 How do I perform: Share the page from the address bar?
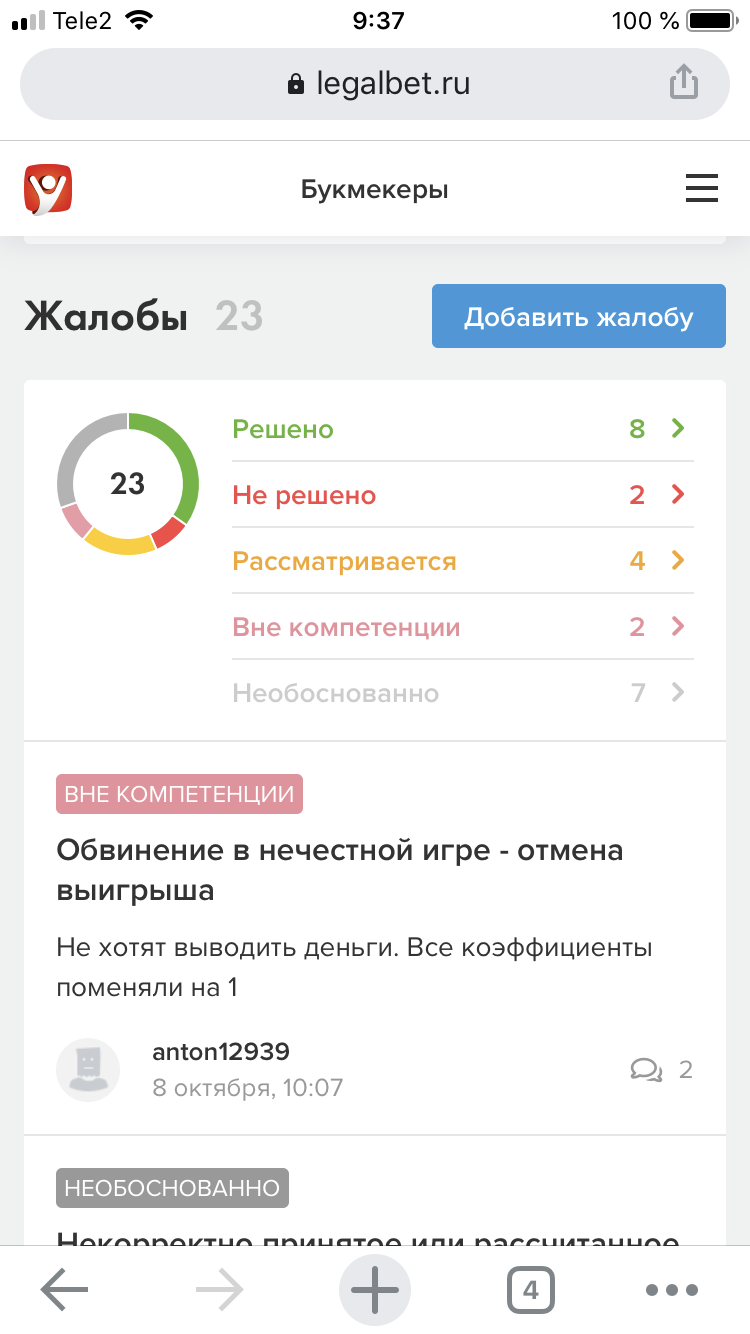683,83
